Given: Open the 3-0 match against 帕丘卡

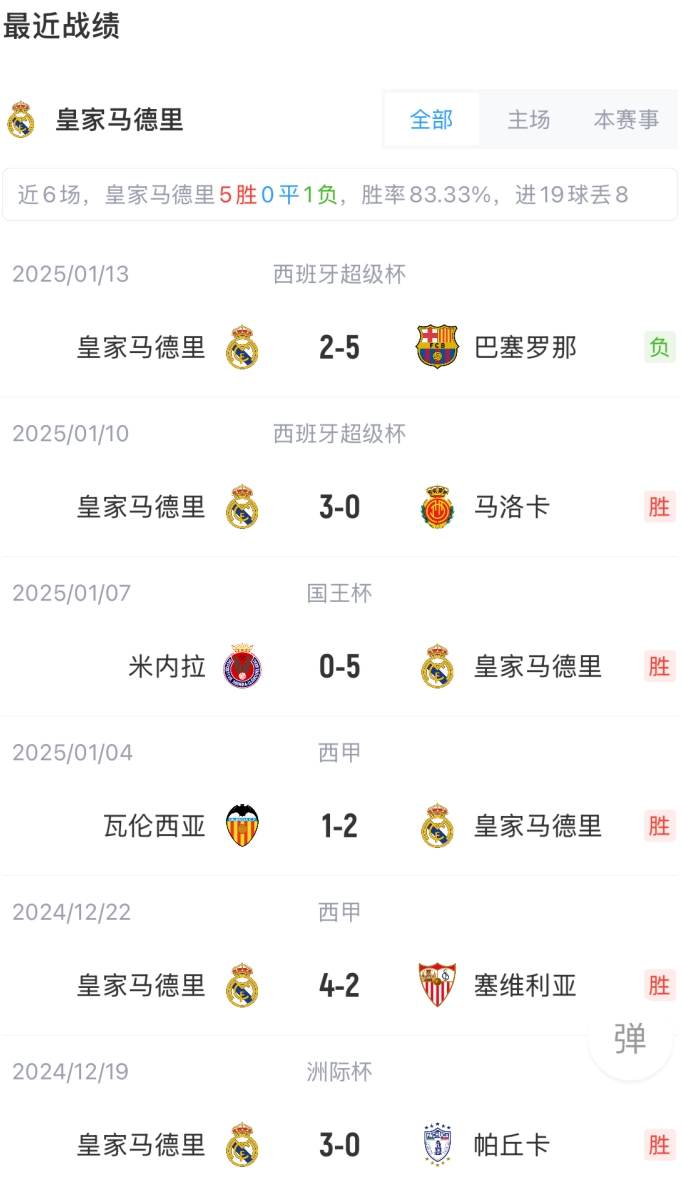Looking at the screenshot, I should [340, 1145].
